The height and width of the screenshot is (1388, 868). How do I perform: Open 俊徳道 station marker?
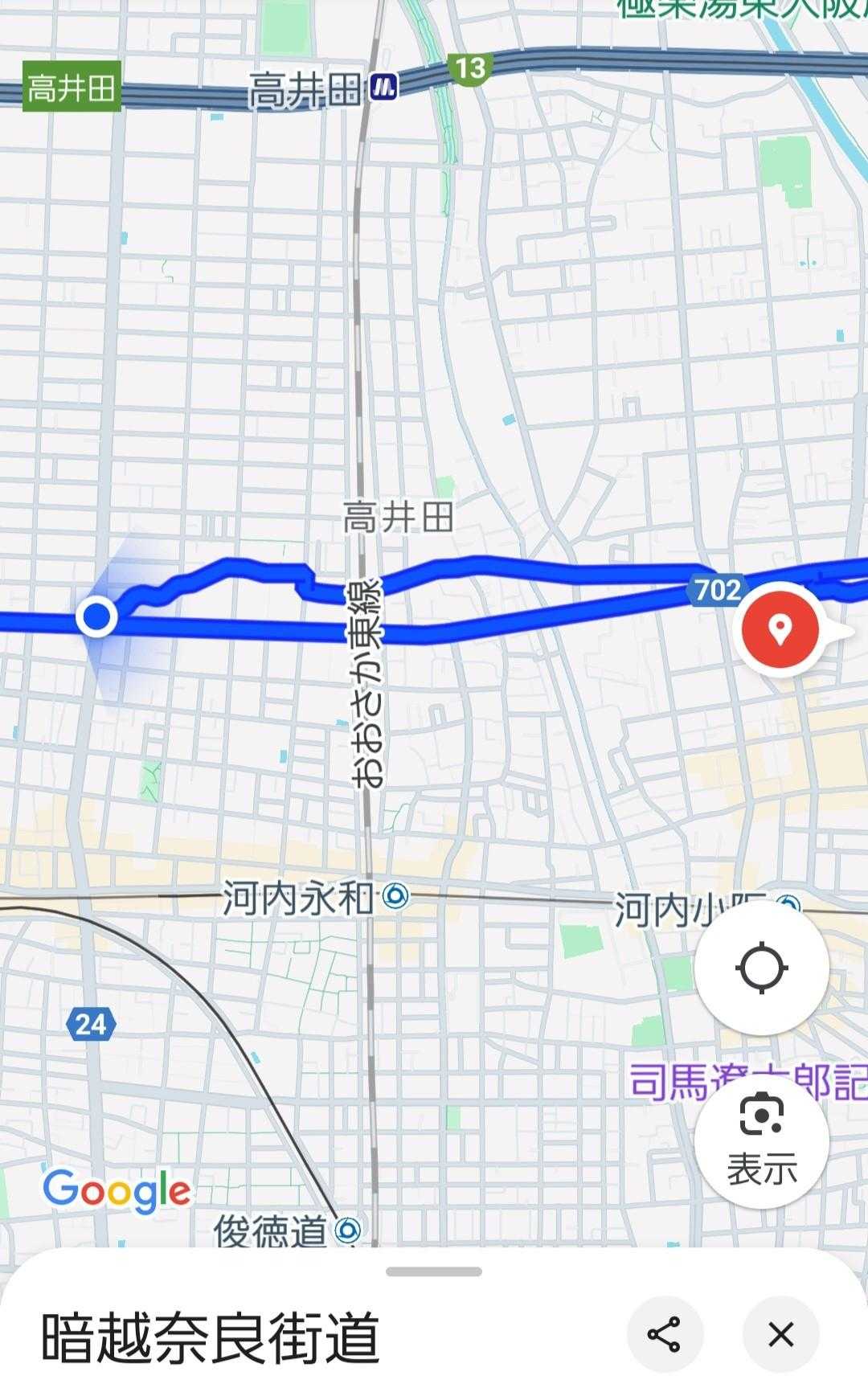click(348, 1229)
